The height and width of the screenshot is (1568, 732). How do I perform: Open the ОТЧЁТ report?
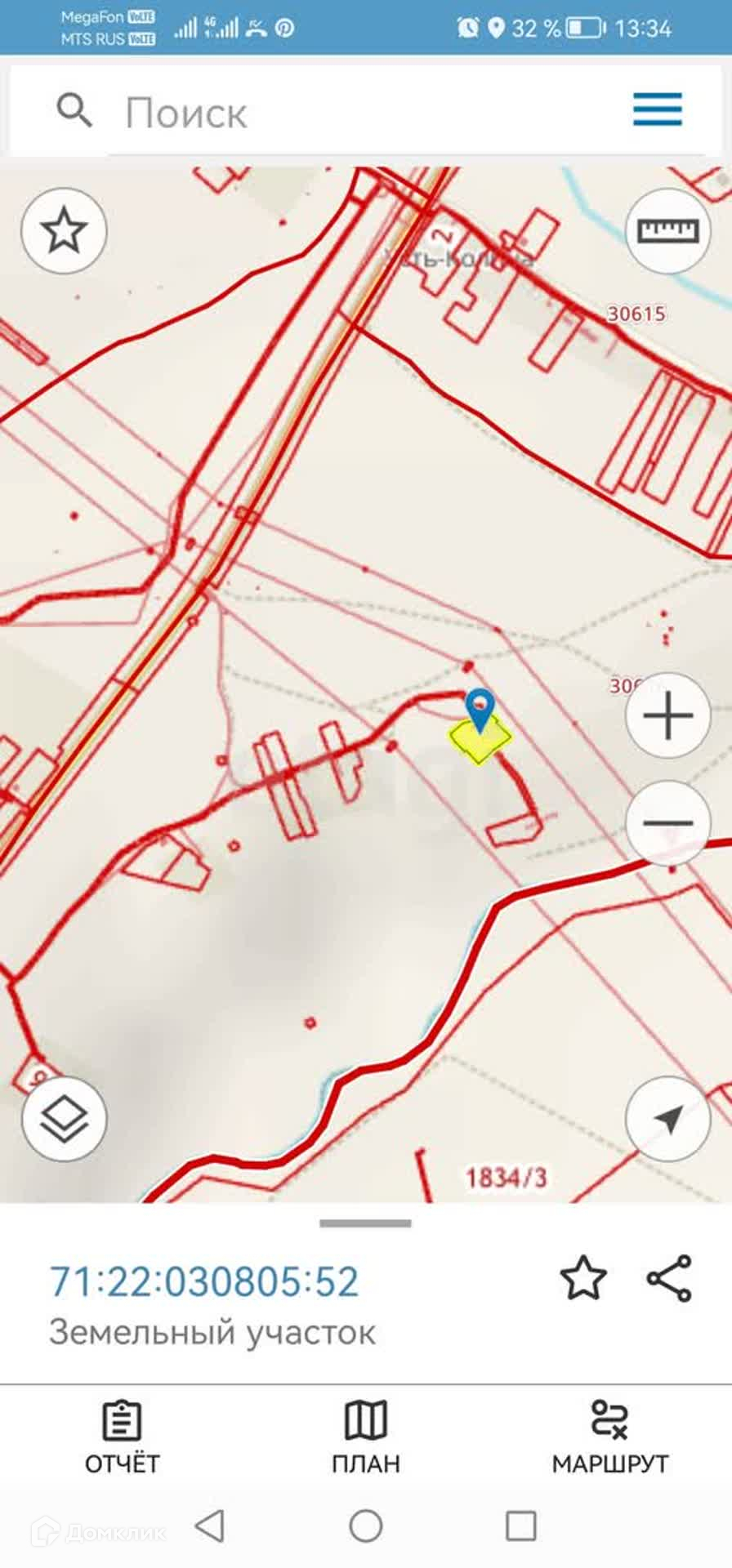122,1437
